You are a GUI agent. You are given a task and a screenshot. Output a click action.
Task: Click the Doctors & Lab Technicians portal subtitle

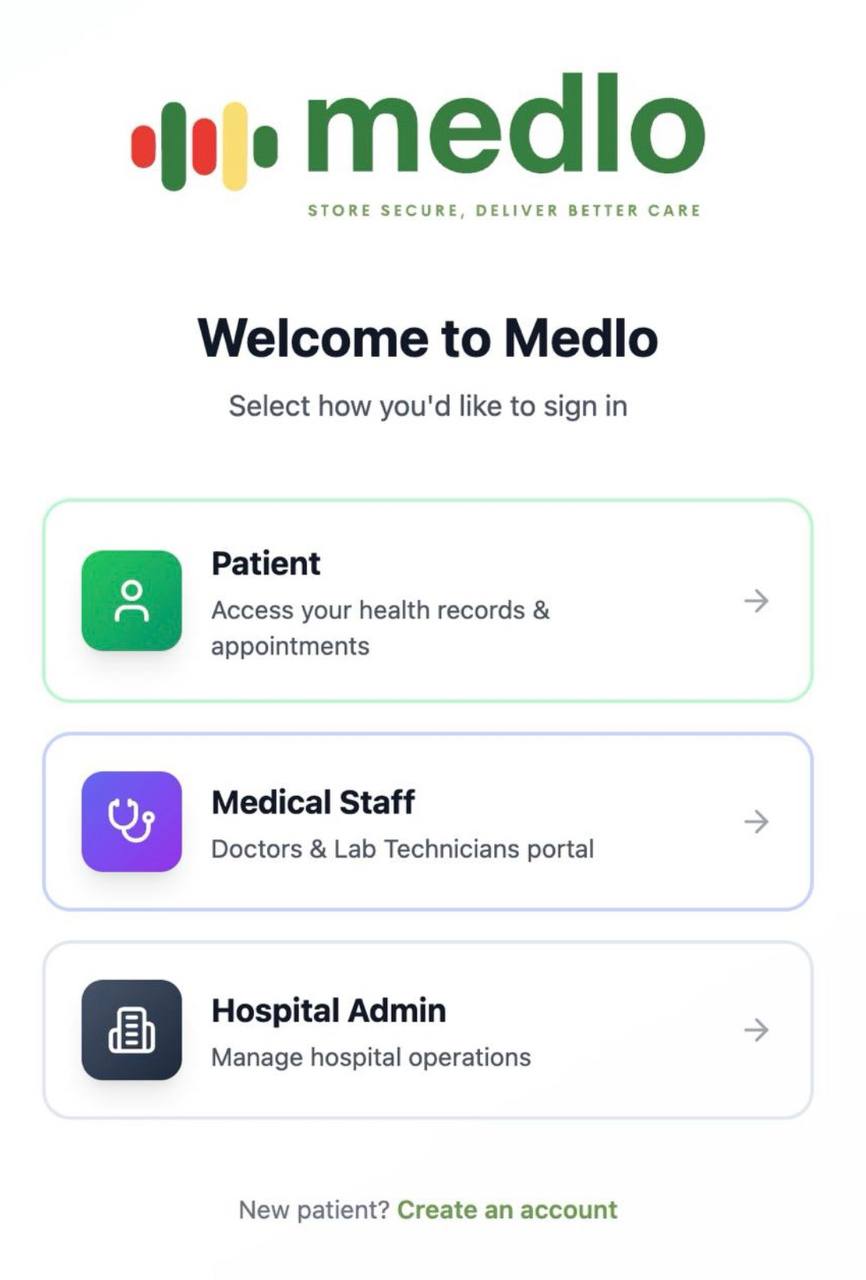(x=403, y=849)
